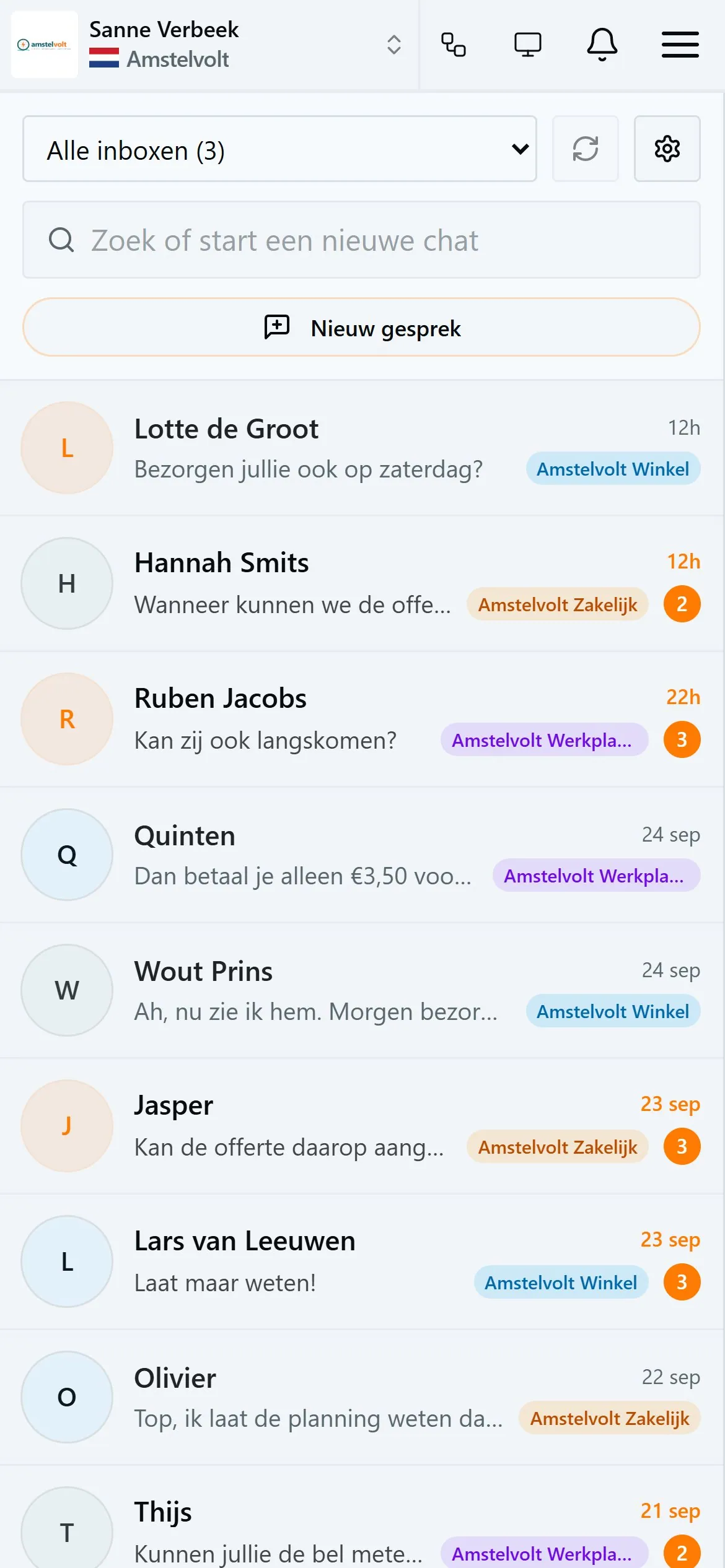Open Hannah Smits conversation
Viewport: 725px width, 1568px height.
click(361, 583)
